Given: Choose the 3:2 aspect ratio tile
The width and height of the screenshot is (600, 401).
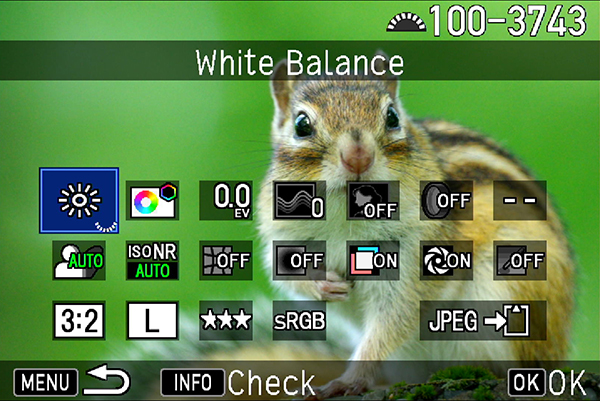Looking at the screenshot, I should pos(79,320).
